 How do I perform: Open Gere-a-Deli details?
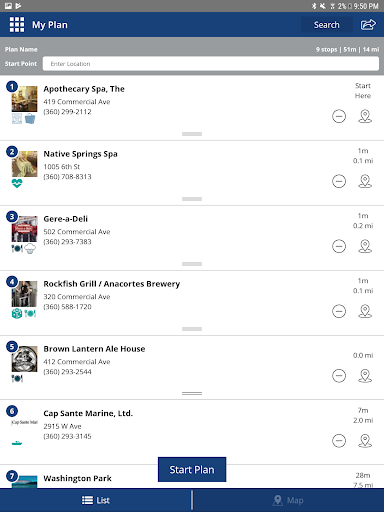tap(66, 219)
